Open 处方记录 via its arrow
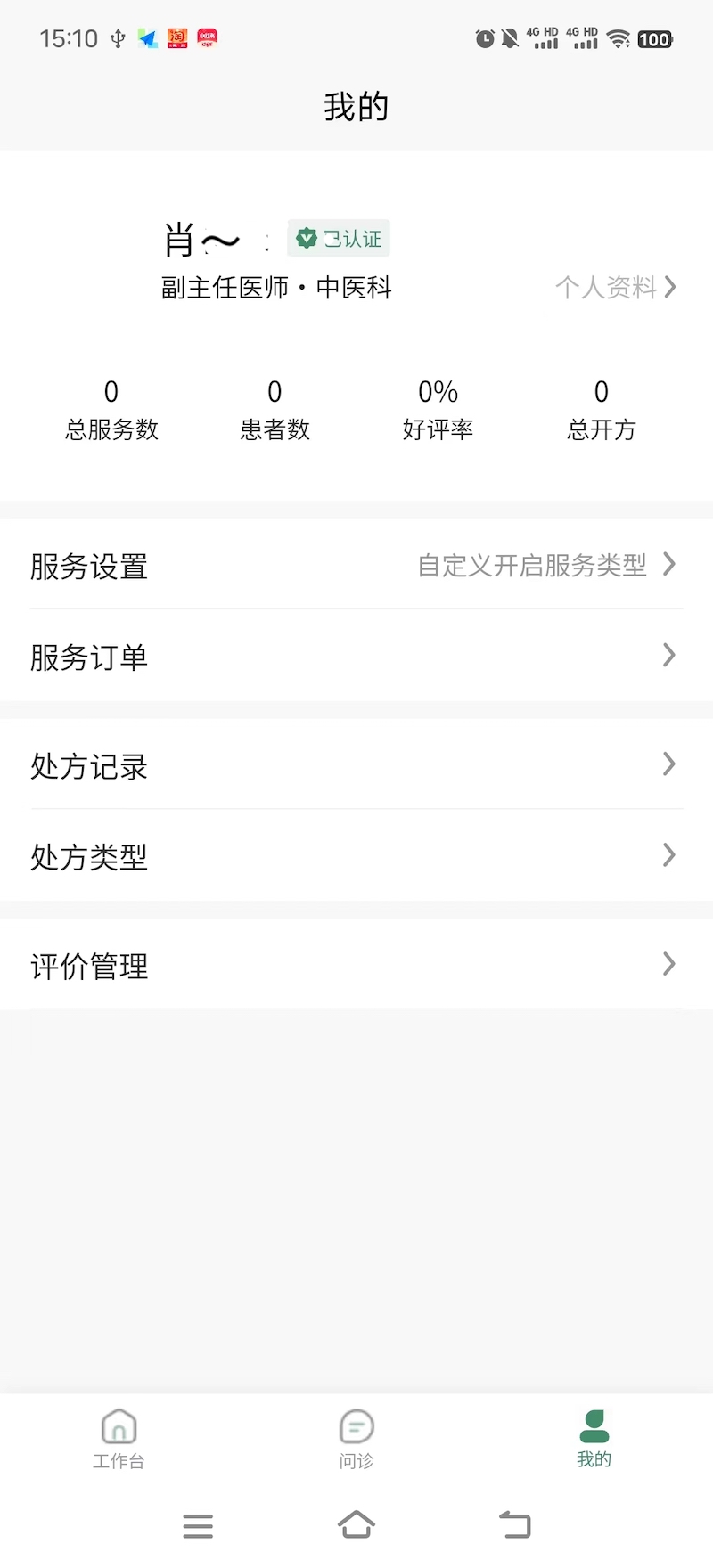 669,764
